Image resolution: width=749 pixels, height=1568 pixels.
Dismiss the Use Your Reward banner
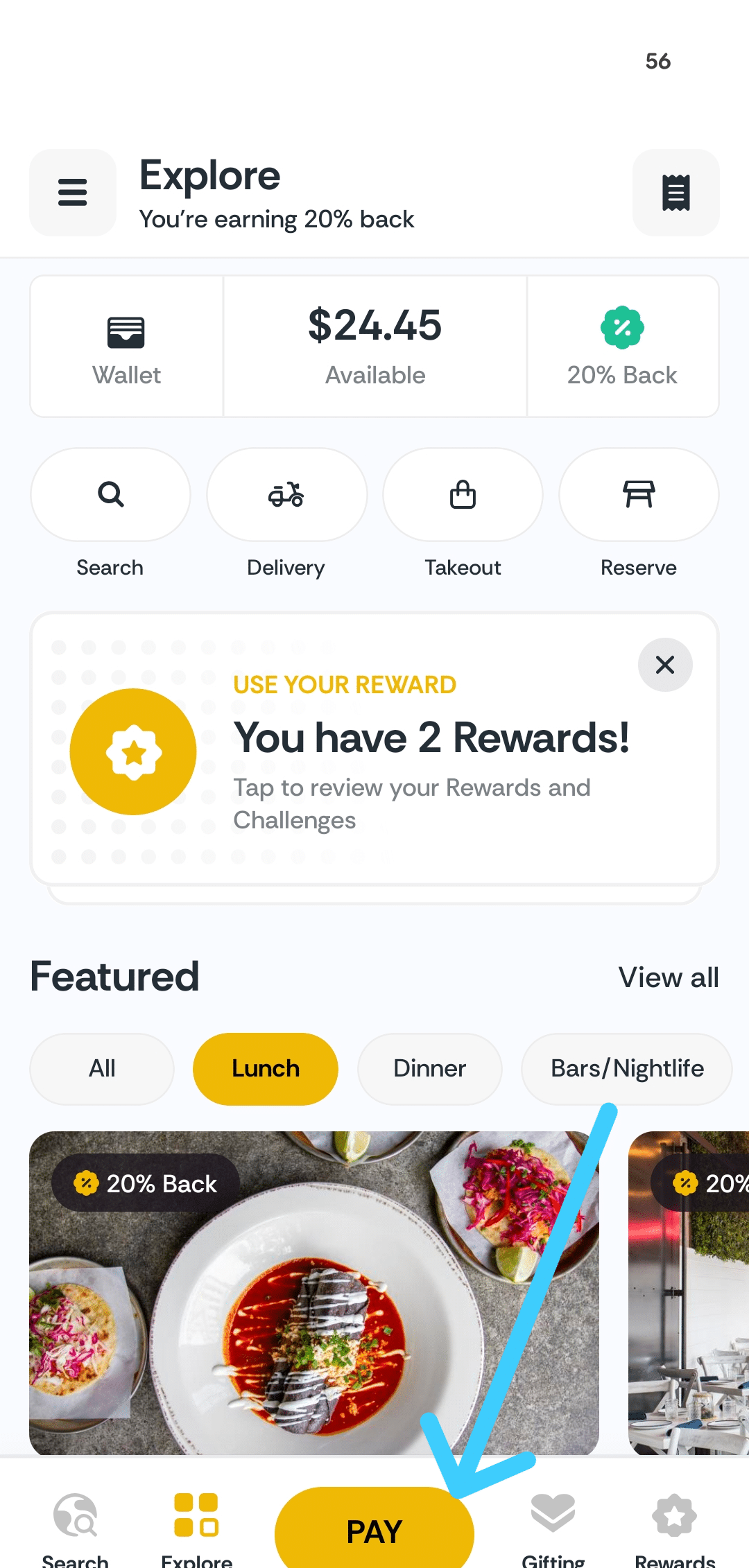point(665,665)
